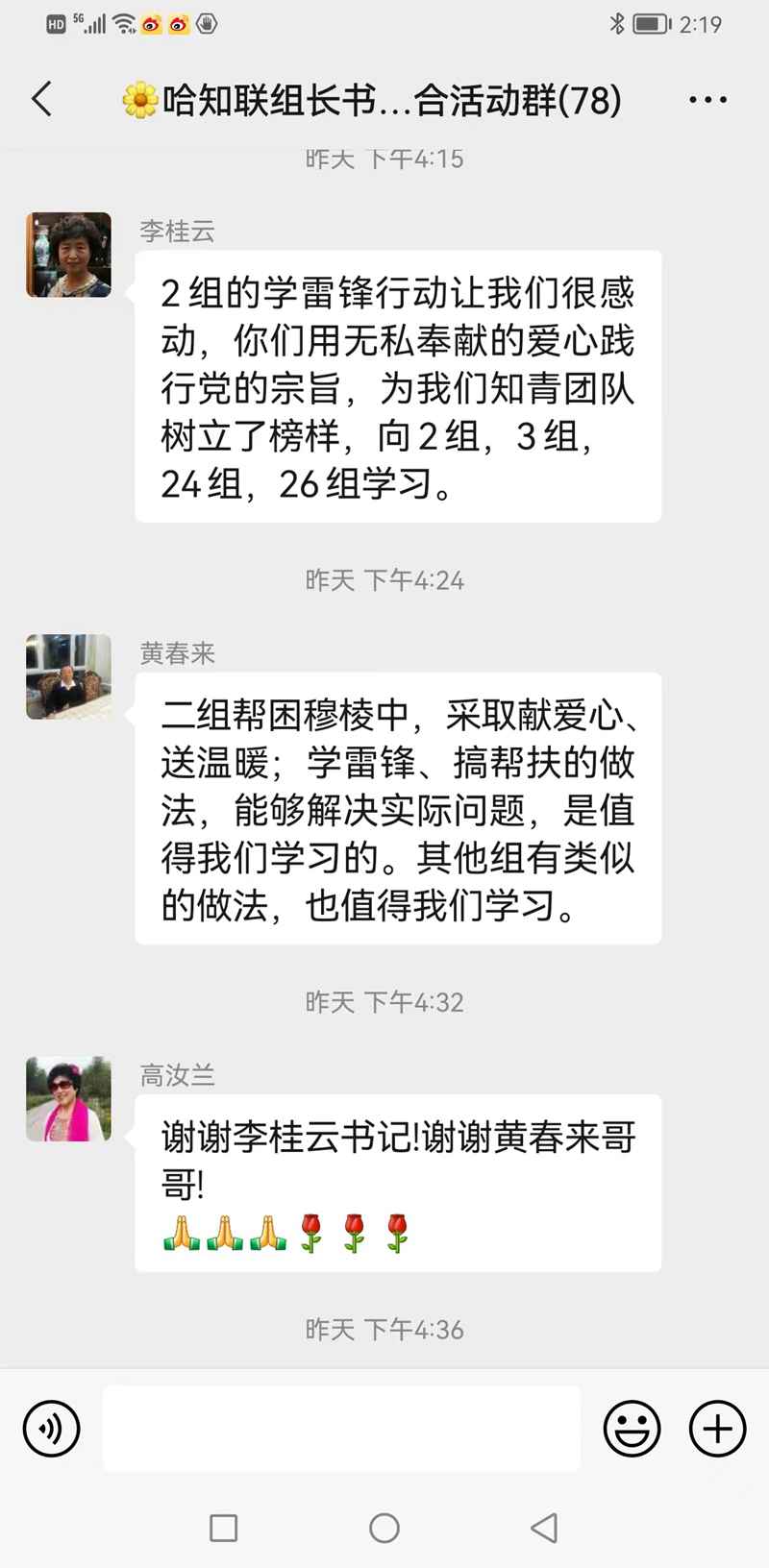This screenshot has height=1568, width=769.
Task: Open the system recent apps
Action: (x=223, y=1528)
